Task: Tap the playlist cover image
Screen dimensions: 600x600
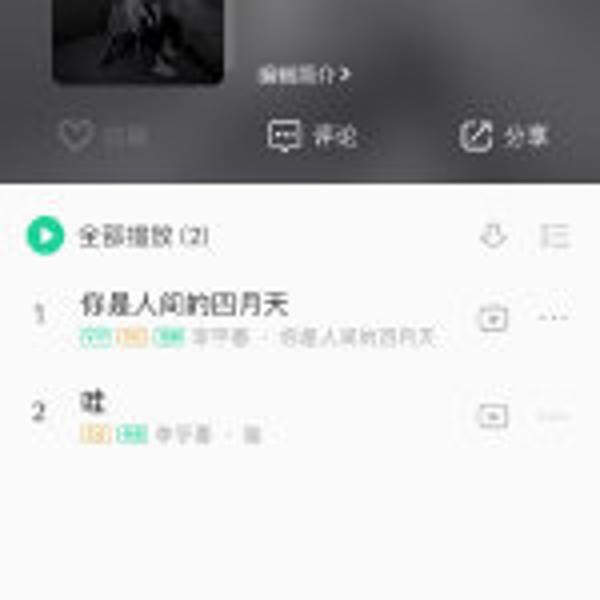Action: pos(138,40)
